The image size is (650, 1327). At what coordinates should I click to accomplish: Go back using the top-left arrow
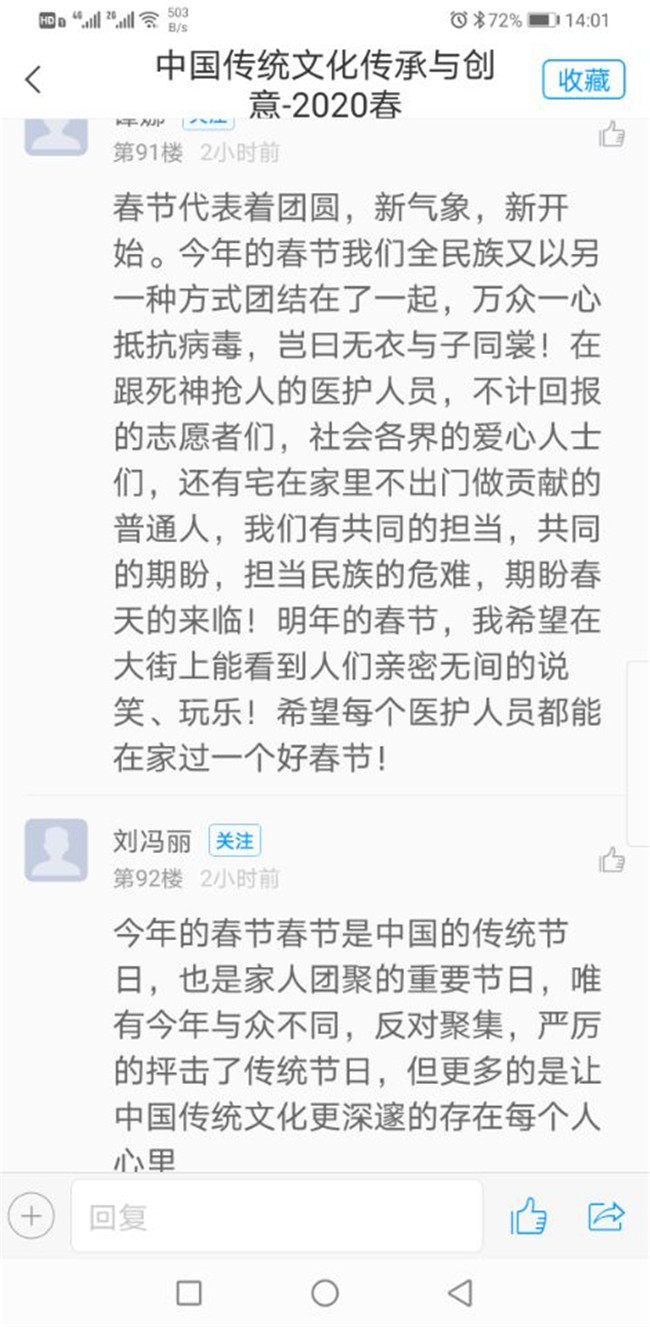pyautogui.click(x=33, y=80)
